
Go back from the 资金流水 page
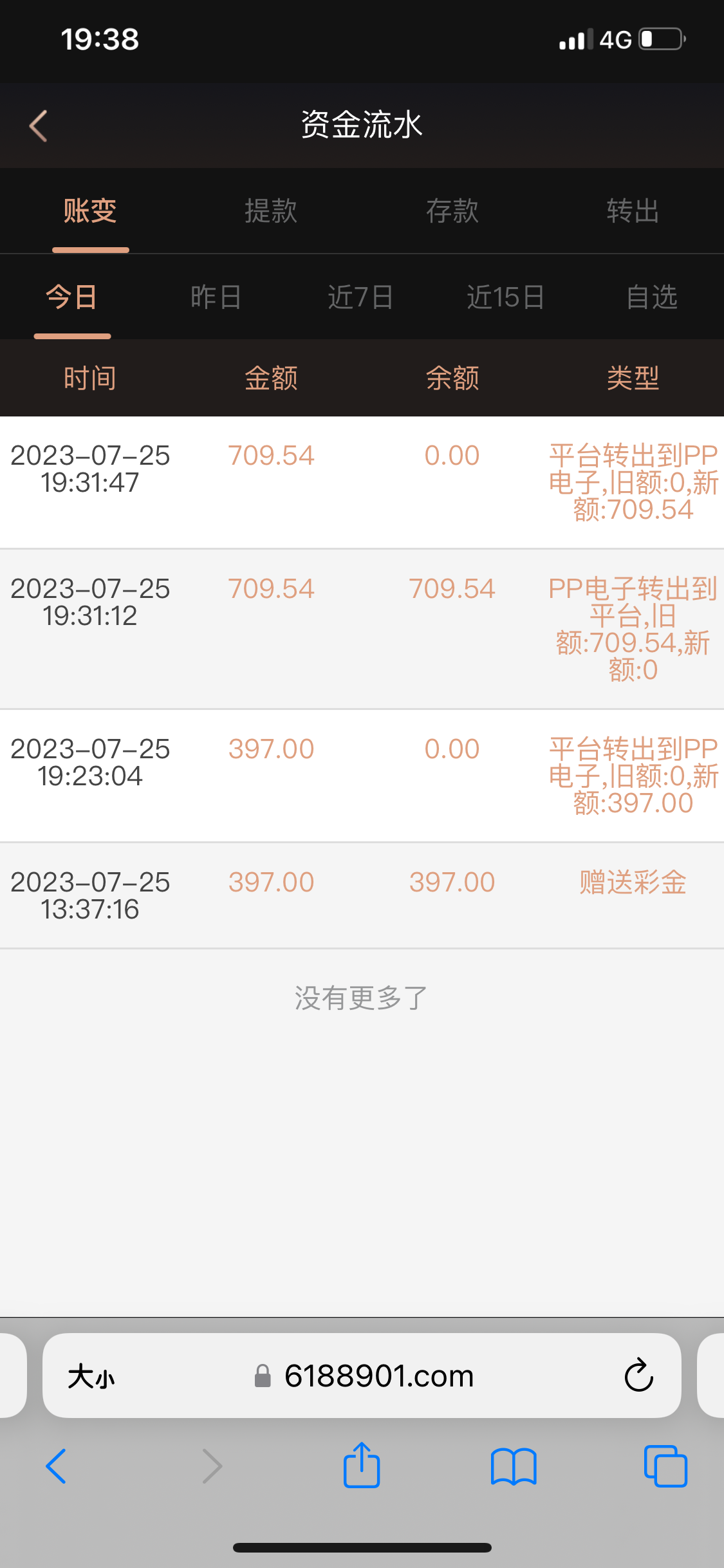pos(39,126)
